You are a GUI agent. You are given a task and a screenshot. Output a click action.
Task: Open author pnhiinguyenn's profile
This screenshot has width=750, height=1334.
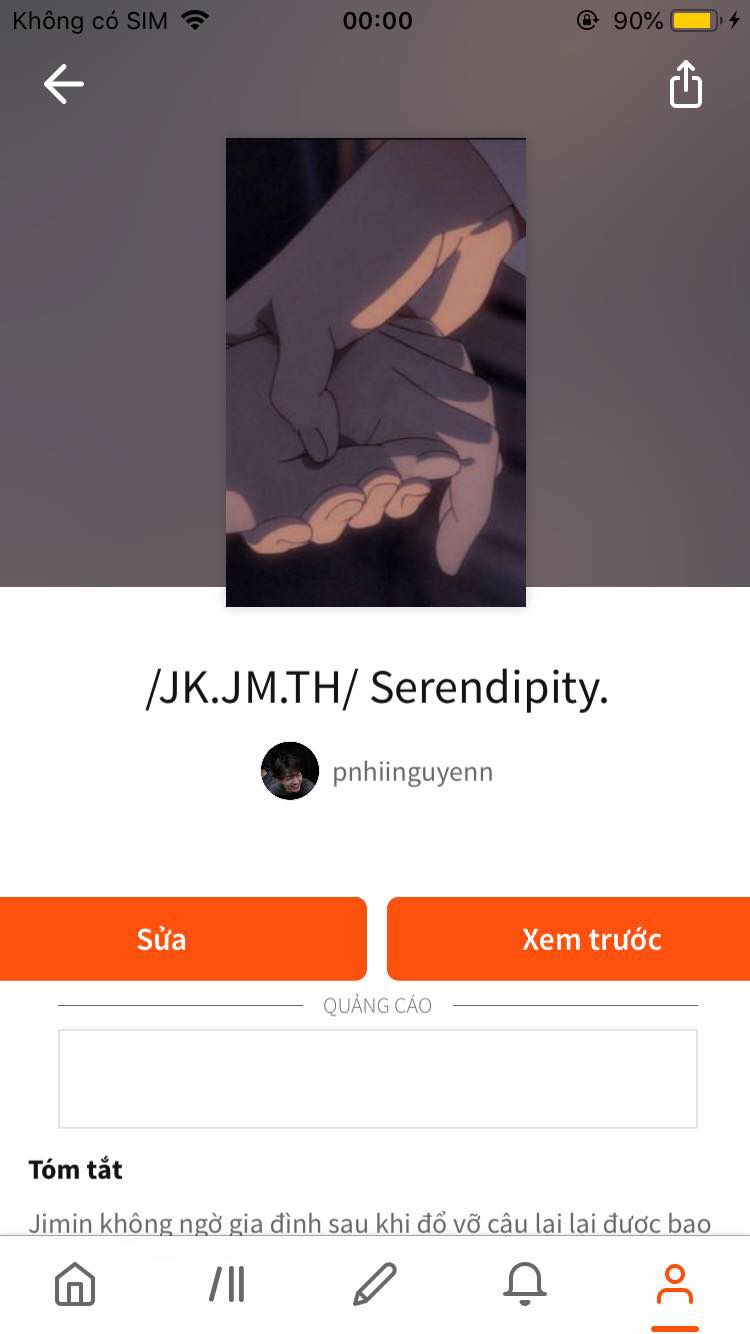(x=378, y=772)
